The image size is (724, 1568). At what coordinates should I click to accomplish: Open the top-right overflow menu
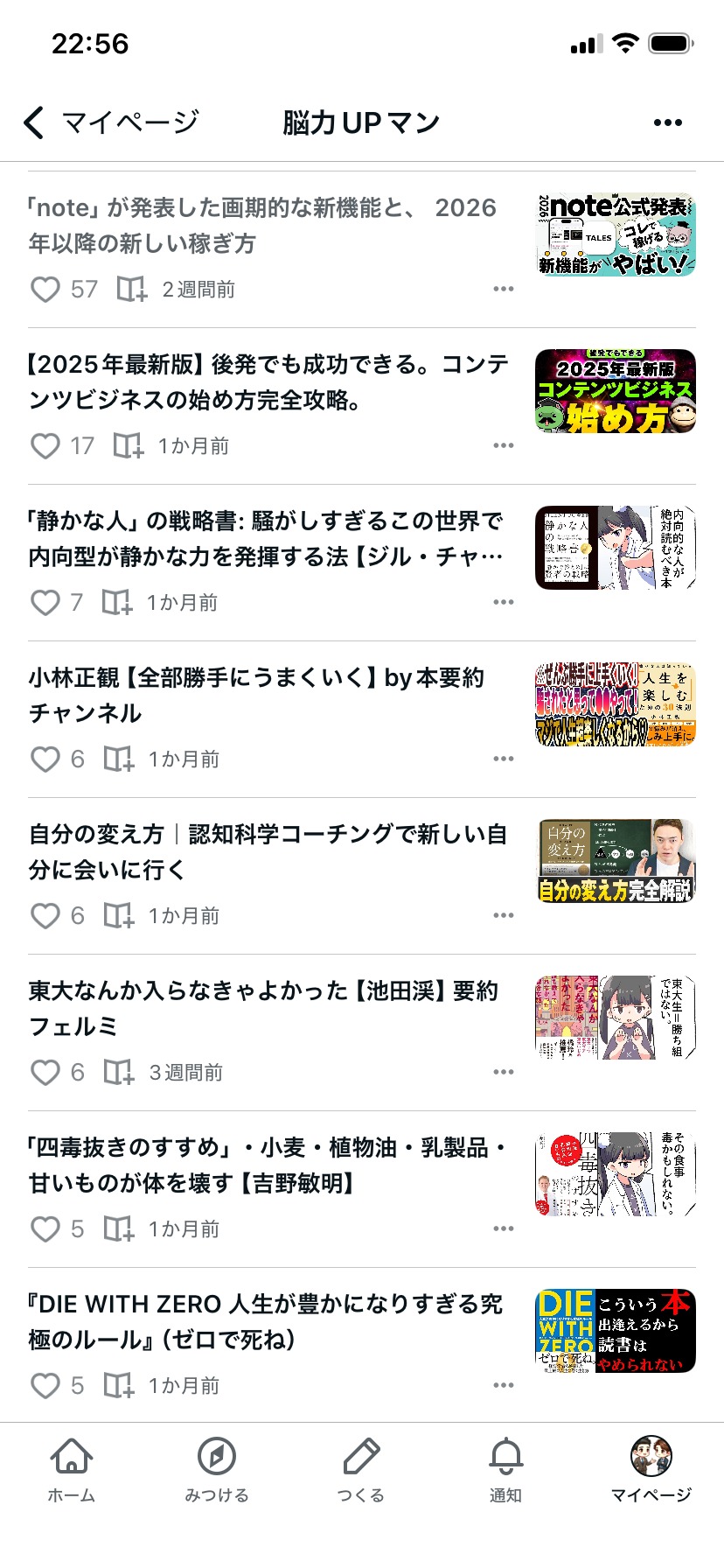click(x=667, y=123)
